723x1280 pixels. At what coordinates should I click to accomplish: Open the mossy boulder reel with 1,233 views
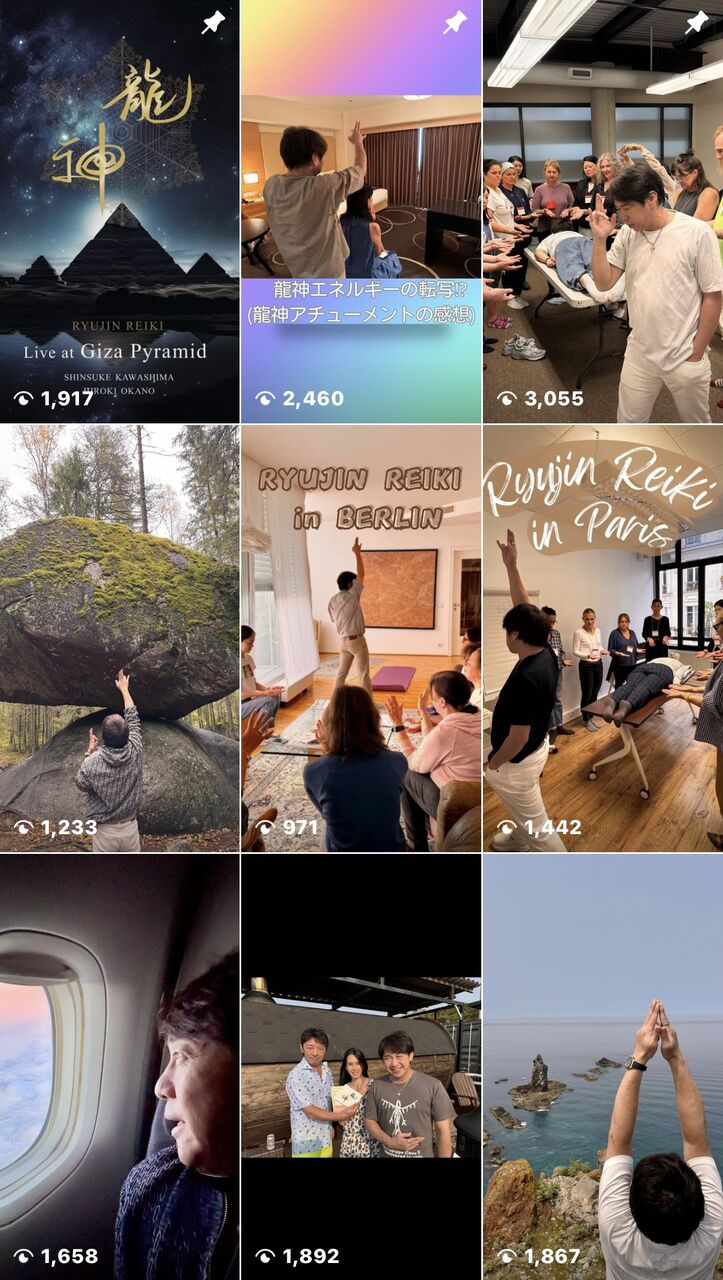119,639
